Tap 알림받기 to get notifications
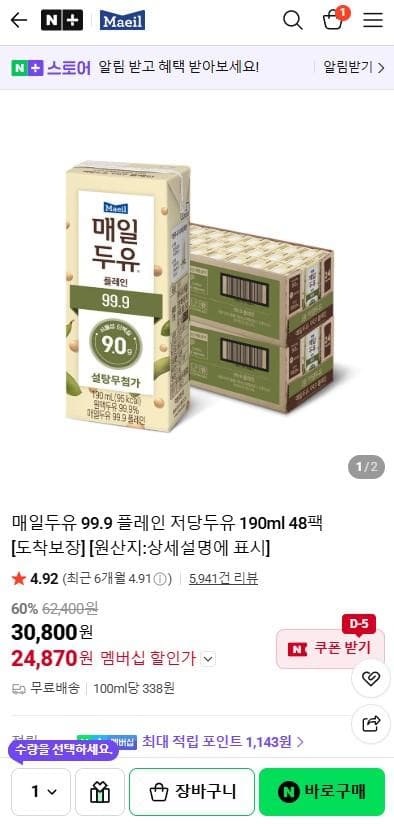Screen dimensions: 394x824 point(354,67)
